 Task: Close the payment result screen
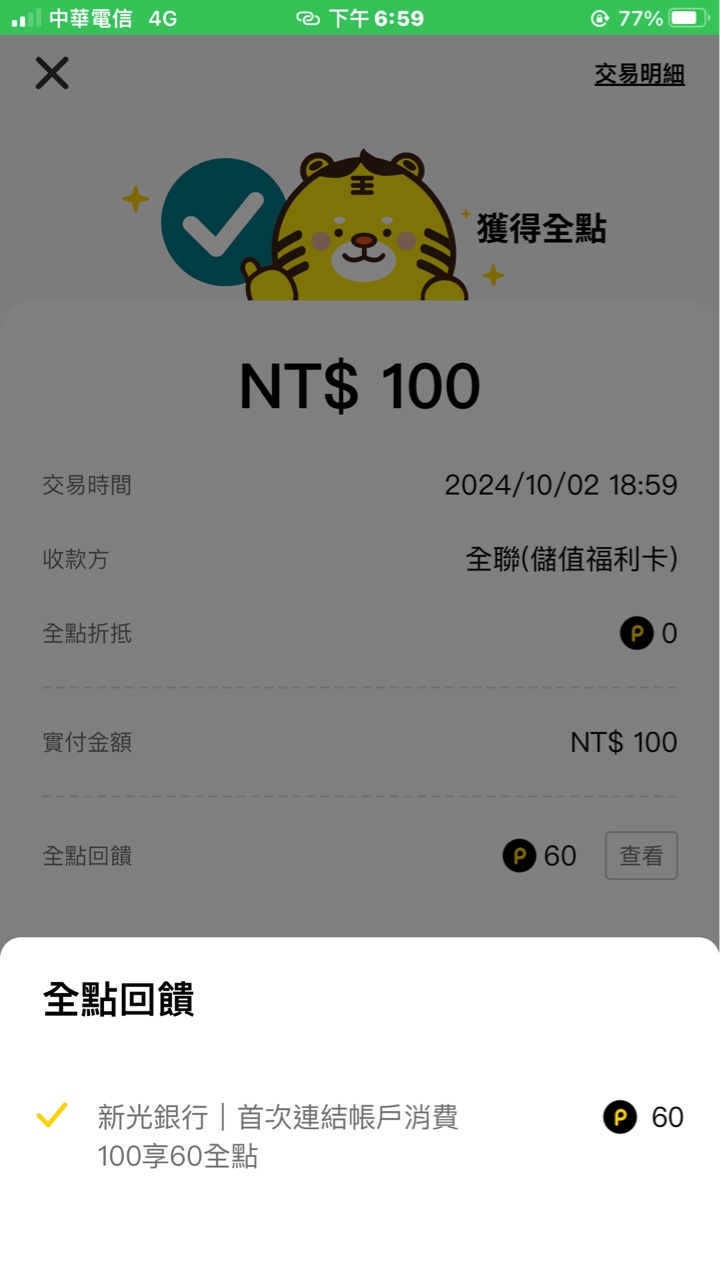(x=52, y=73)
